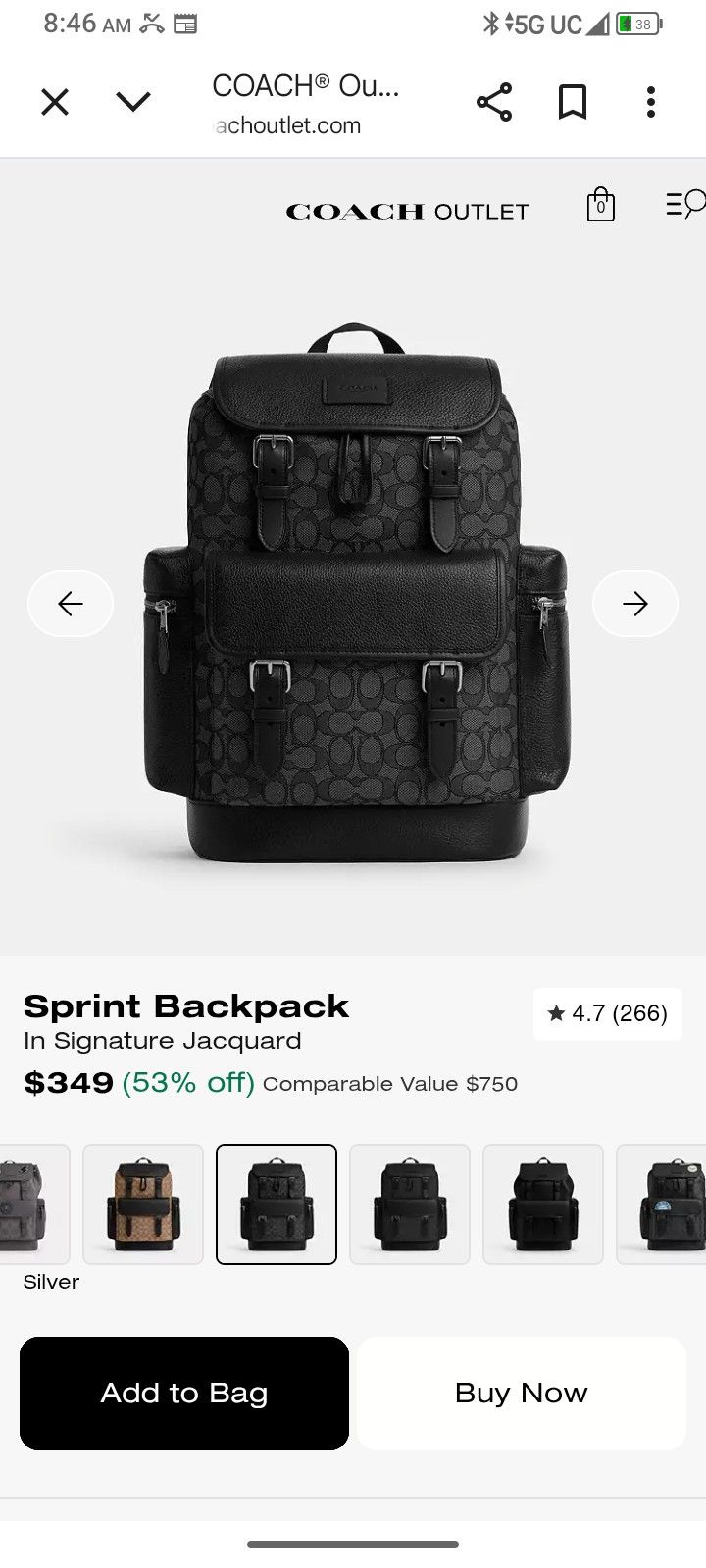Advance to the next product image
The width and height of the screenshot is (706, 1568).
634,604
